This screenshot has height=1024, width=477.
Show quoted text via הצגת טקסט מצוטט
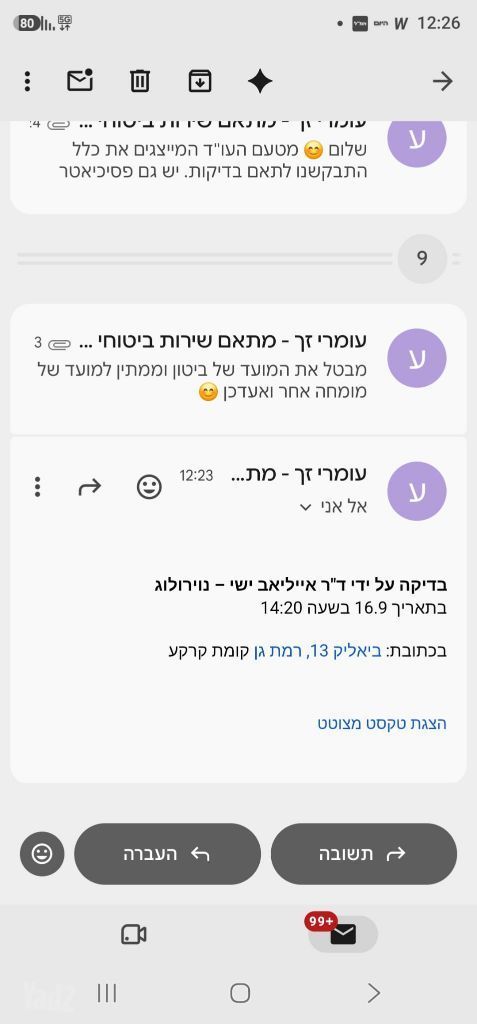tap(382, 724)
